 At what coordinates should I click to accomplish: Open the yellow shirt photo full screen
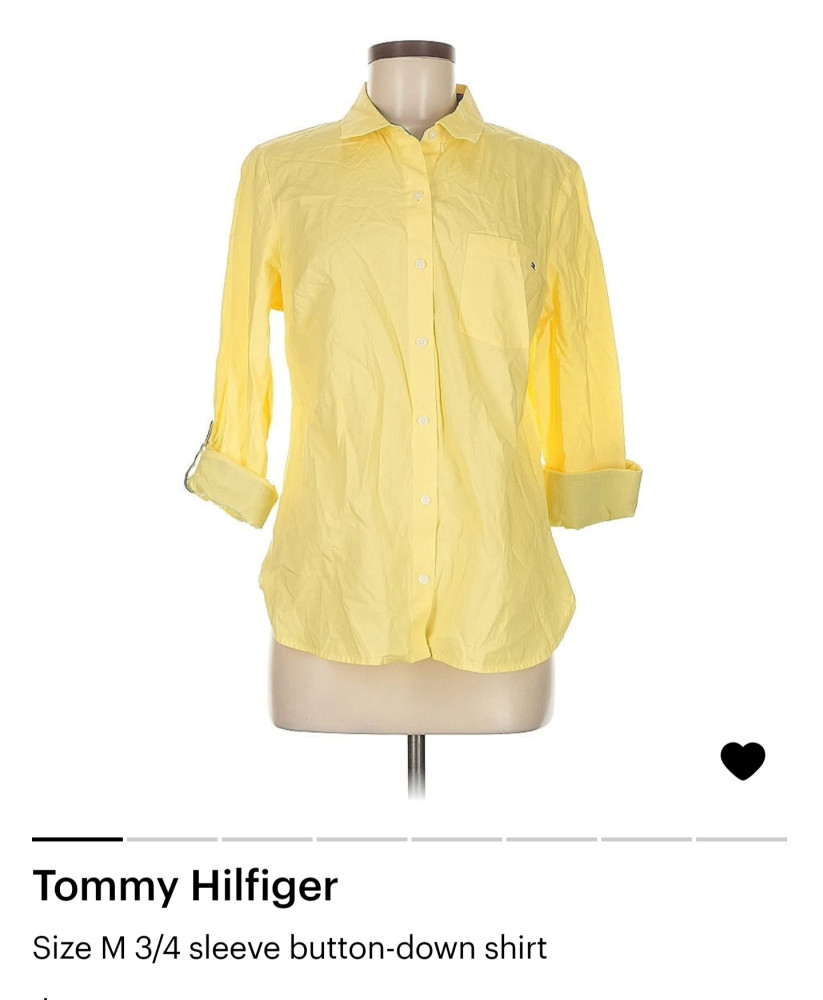(x=412, y=400)
